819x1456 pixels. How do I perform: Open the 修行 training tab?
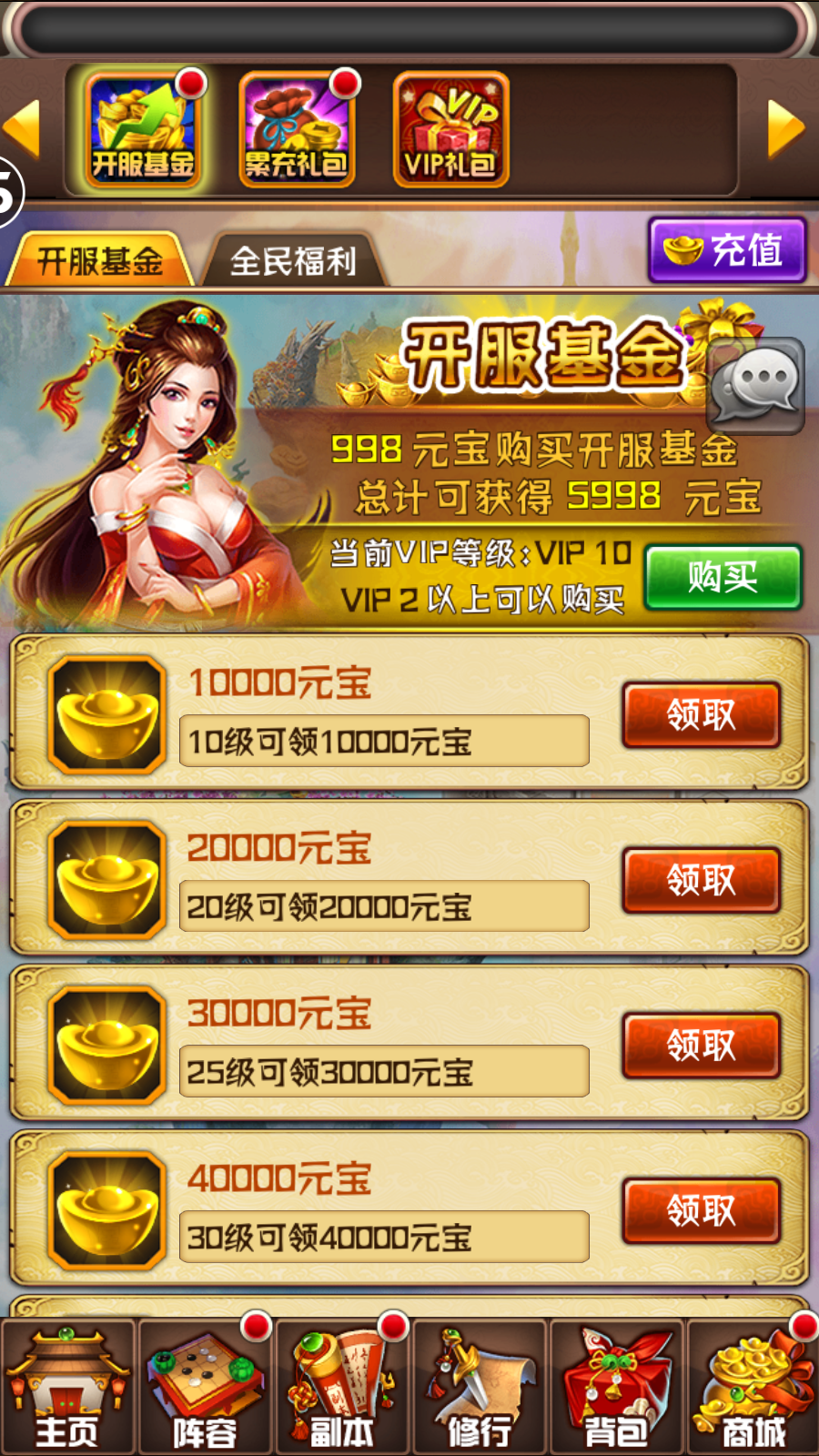(480, 1388)
